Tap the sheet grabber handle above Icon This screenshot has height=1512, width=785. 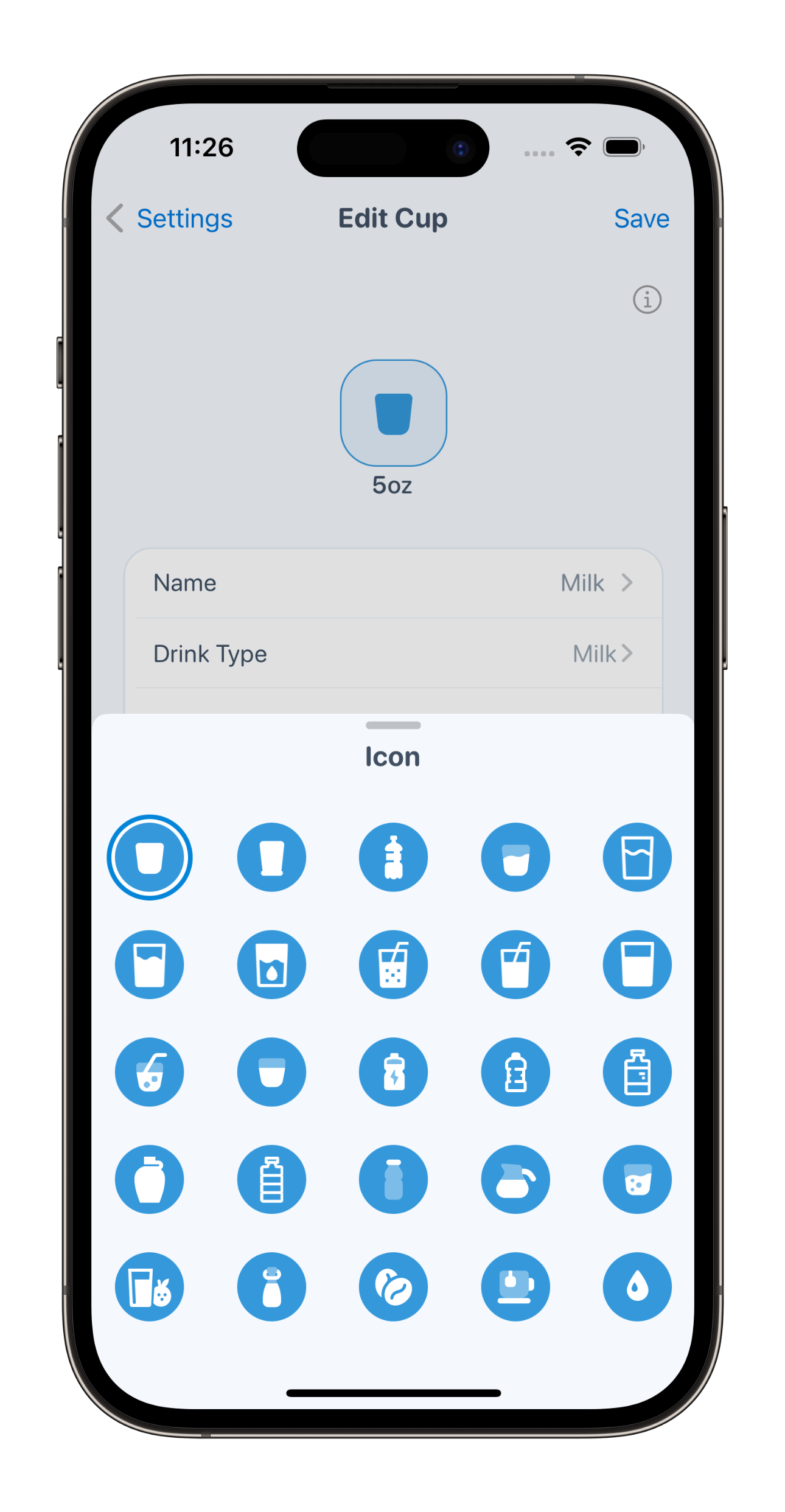pos(393,725)
